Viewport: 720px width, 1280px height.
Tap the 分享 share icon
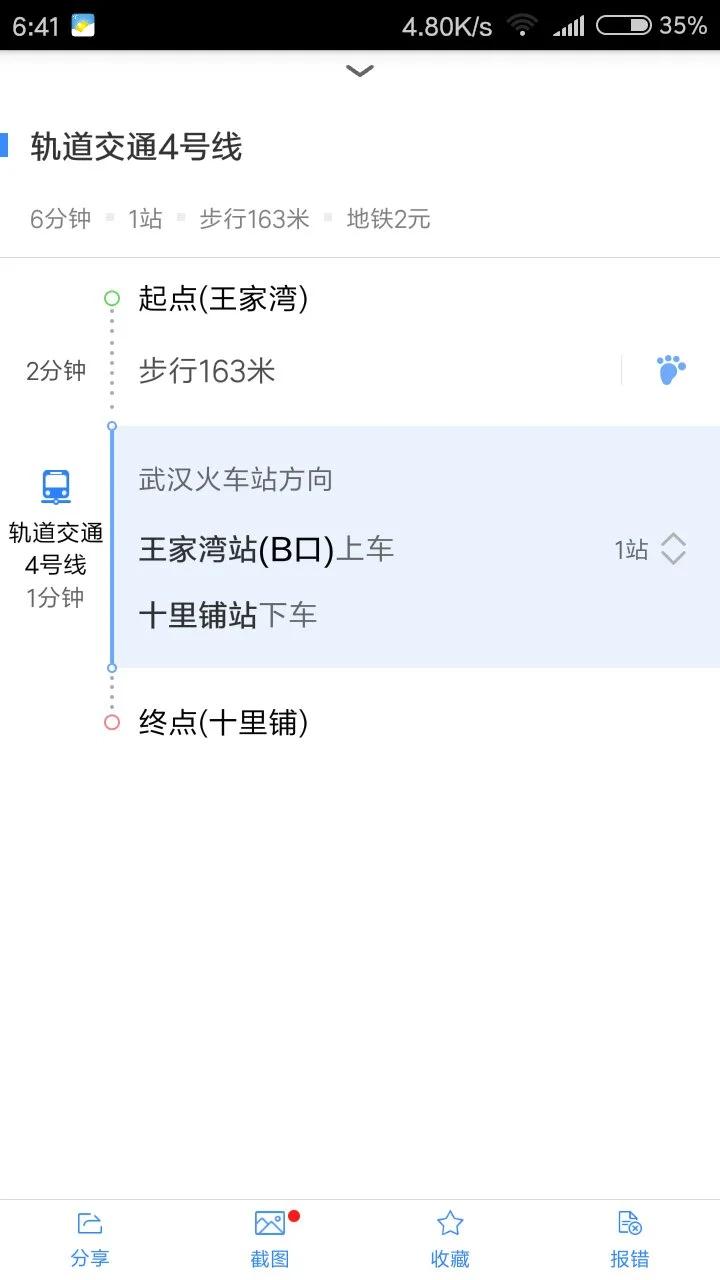pyautogui.click(x=90, y=1222)
